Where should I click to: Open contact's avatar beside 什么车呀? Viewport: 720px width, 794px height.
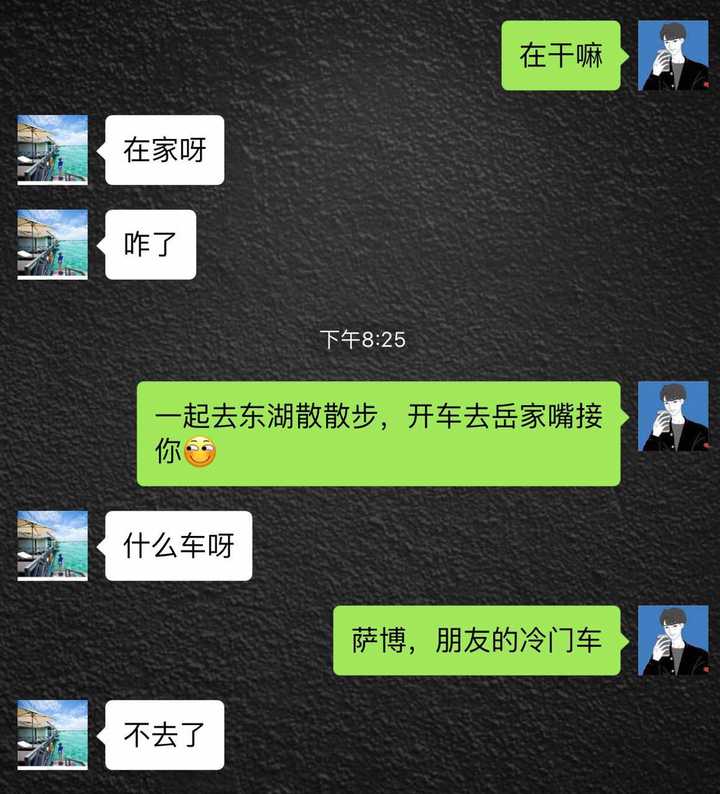pos(52,545)
